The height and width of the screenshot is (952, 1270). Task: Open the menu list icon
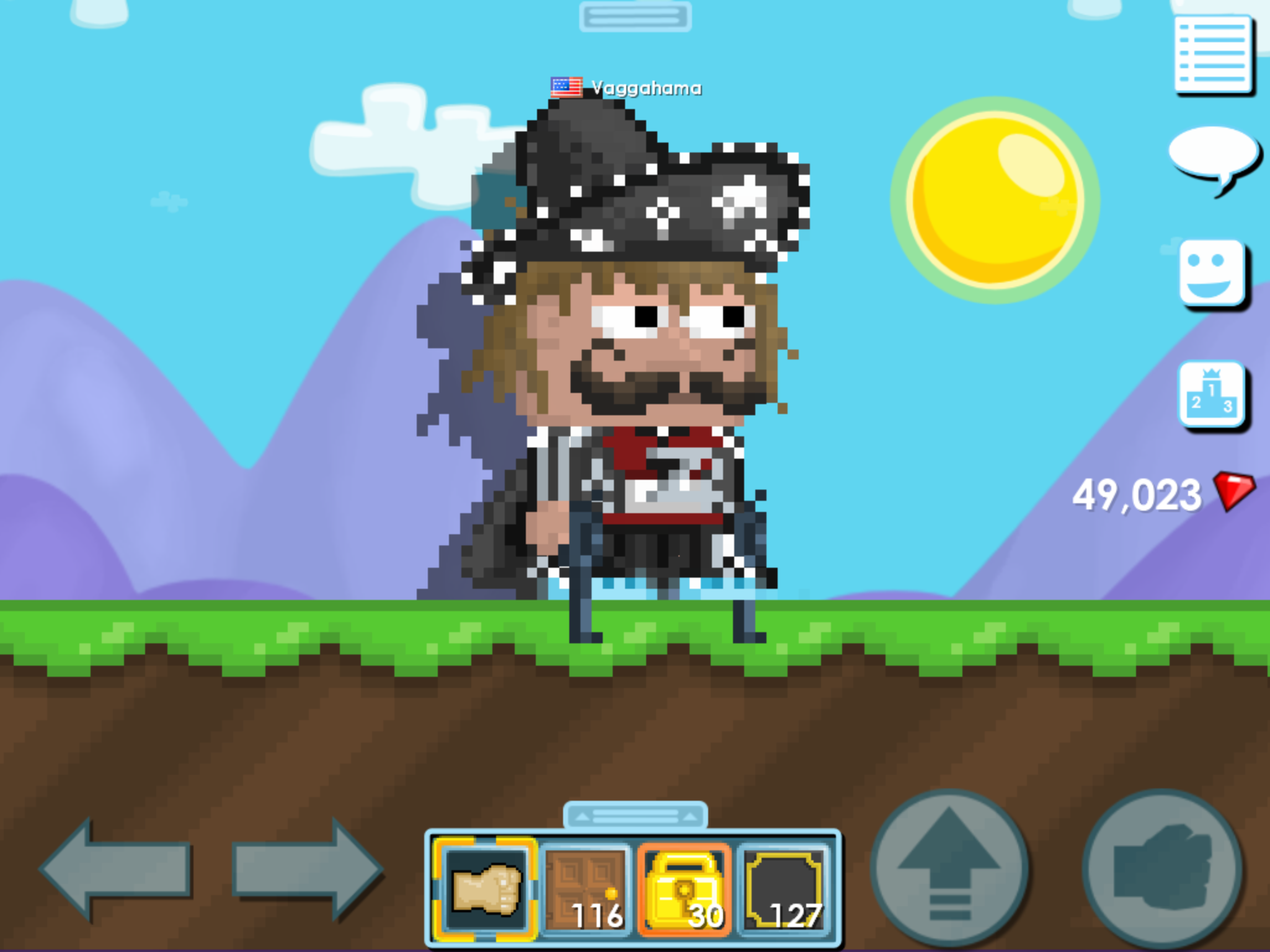1213,55
